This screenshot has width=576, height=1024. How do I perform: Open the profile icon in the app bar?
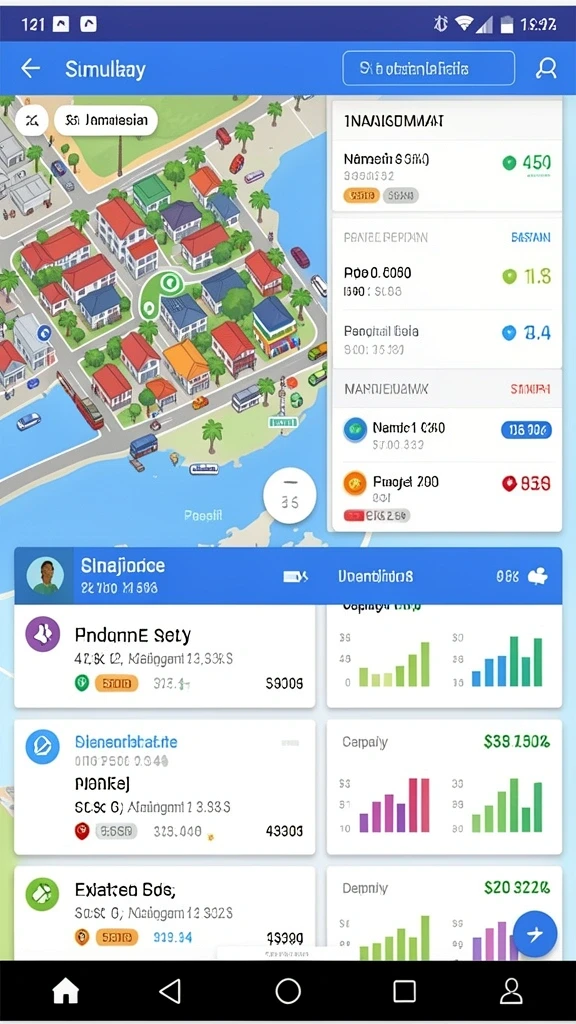click(546, 69)
